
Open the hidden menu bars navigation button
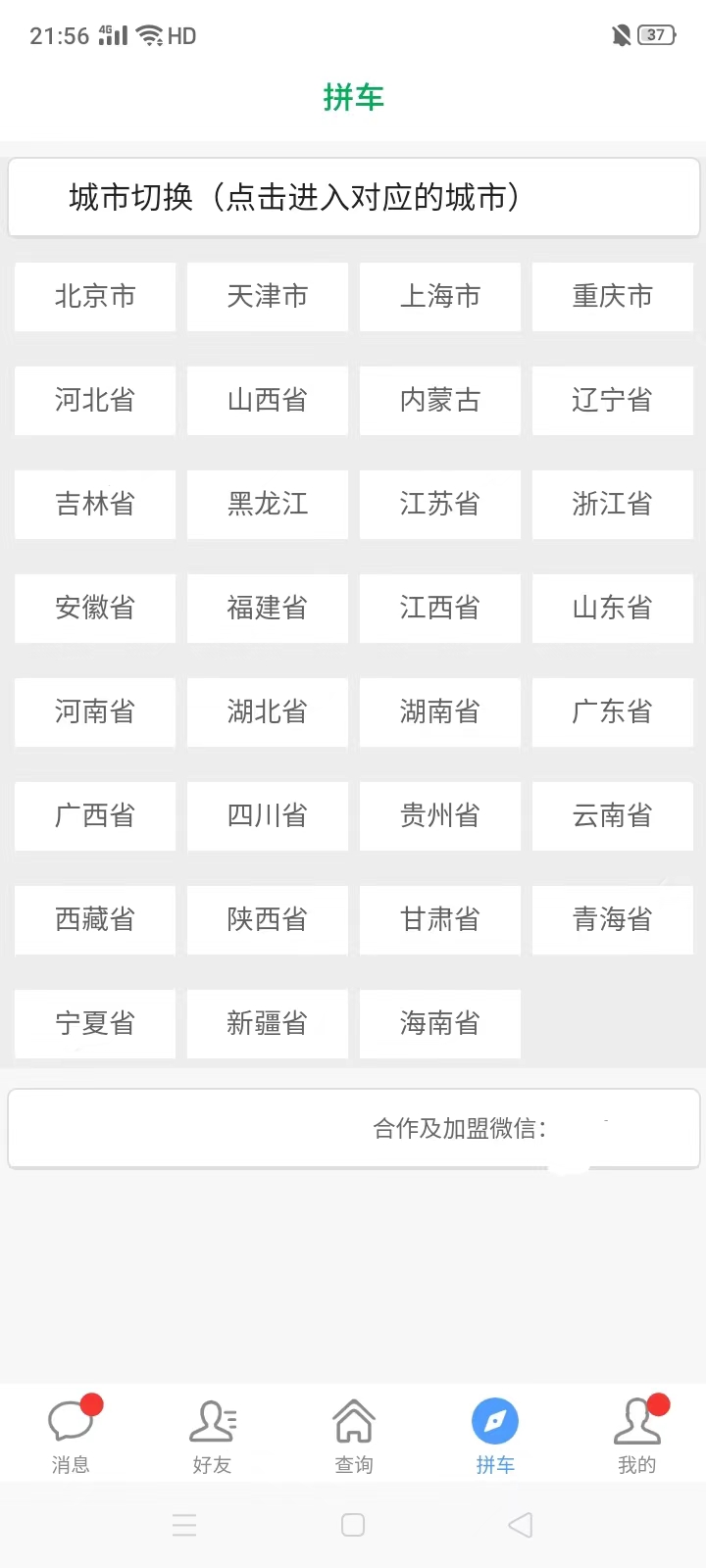184,1525
